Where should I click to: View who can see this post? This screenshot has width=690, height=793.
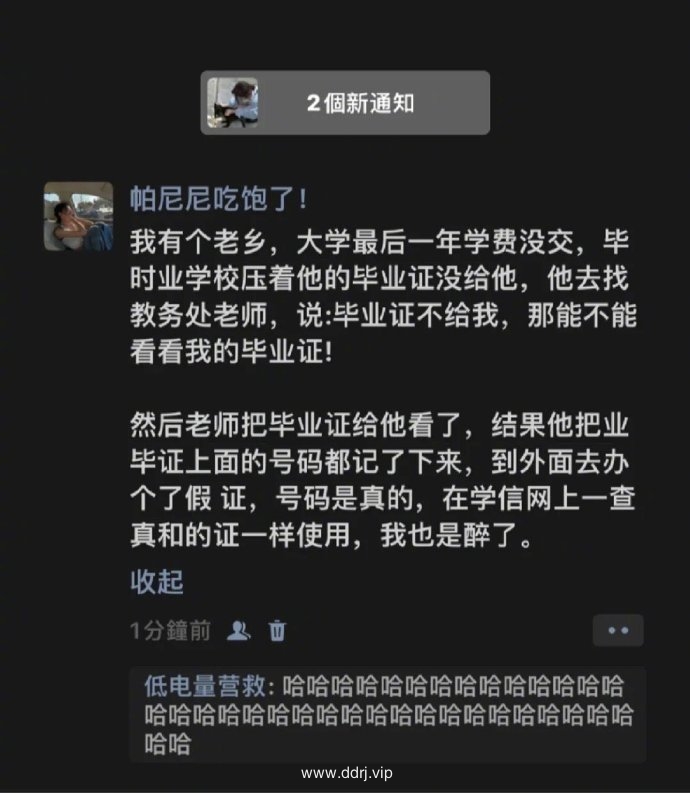tap(238, 630)
